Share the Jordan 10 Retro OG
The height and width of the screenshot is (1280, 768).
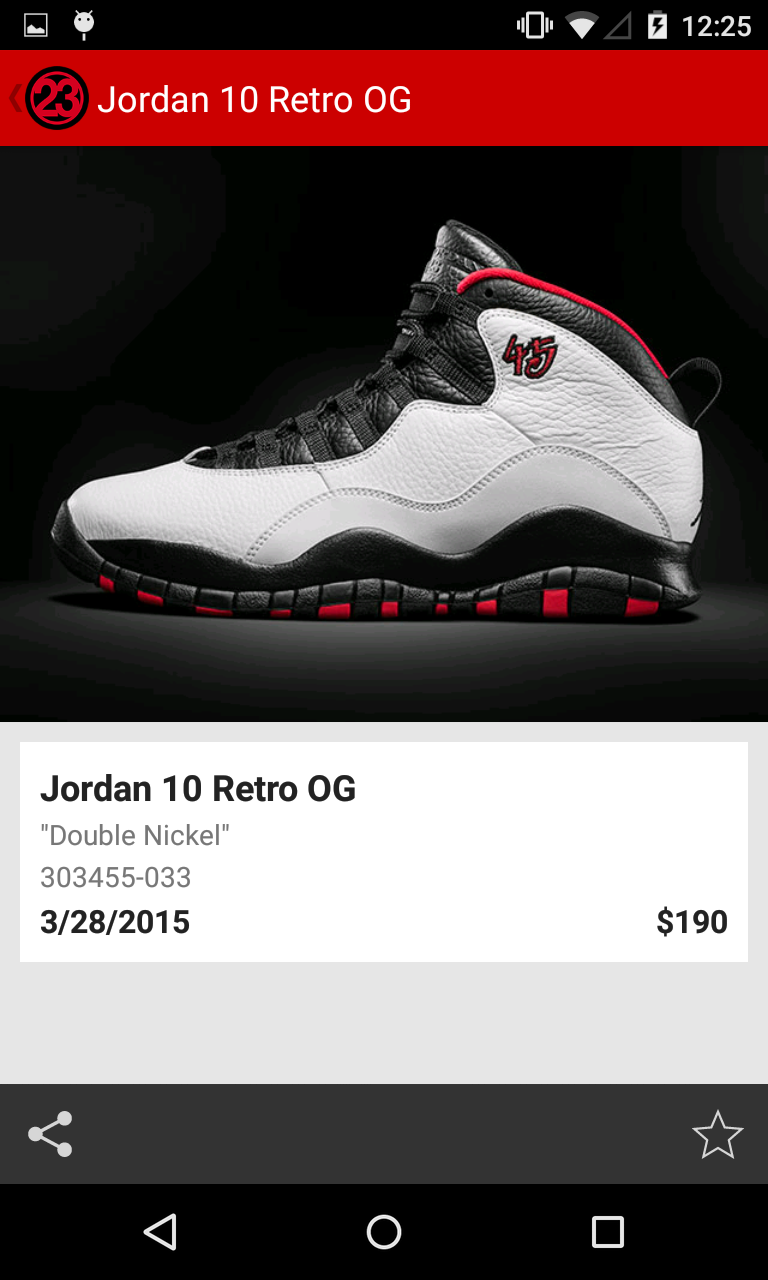click(50, 1134)
